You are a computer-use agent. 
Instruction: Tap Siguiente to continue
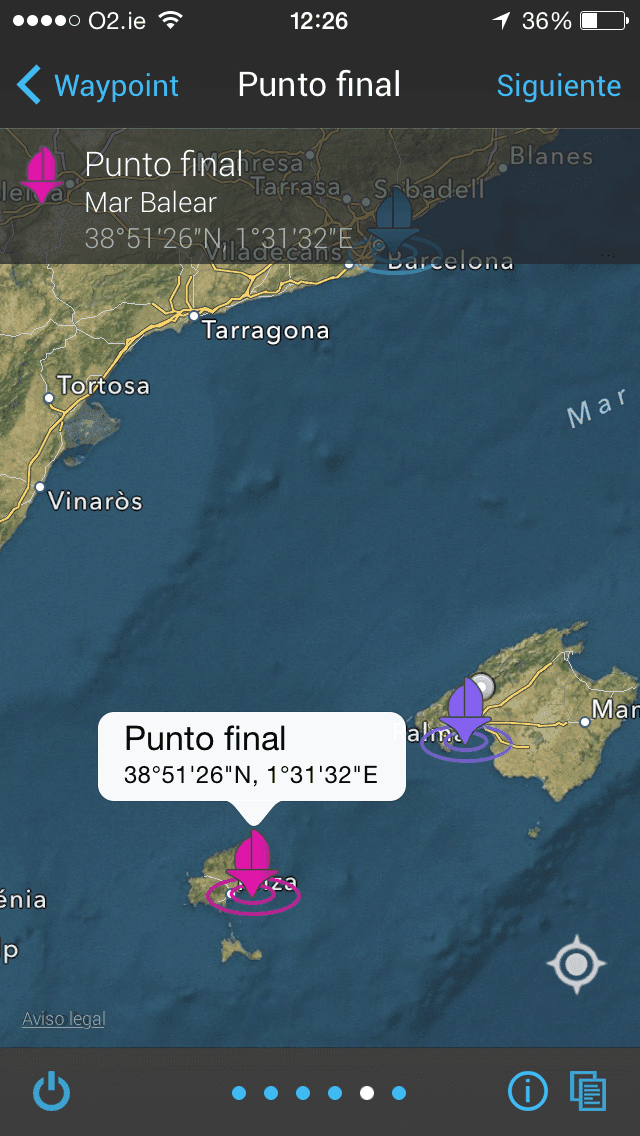click(558, 86)
